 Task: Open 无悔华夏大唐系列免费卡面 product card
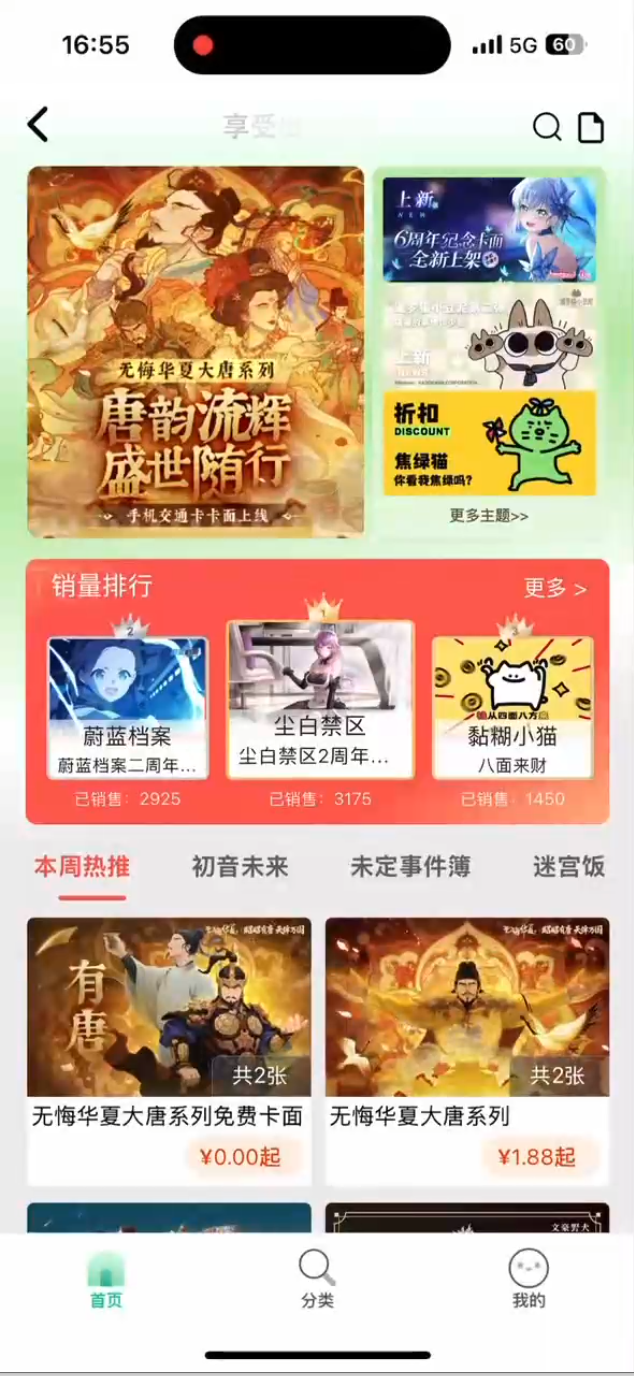tap(168, 1050)
